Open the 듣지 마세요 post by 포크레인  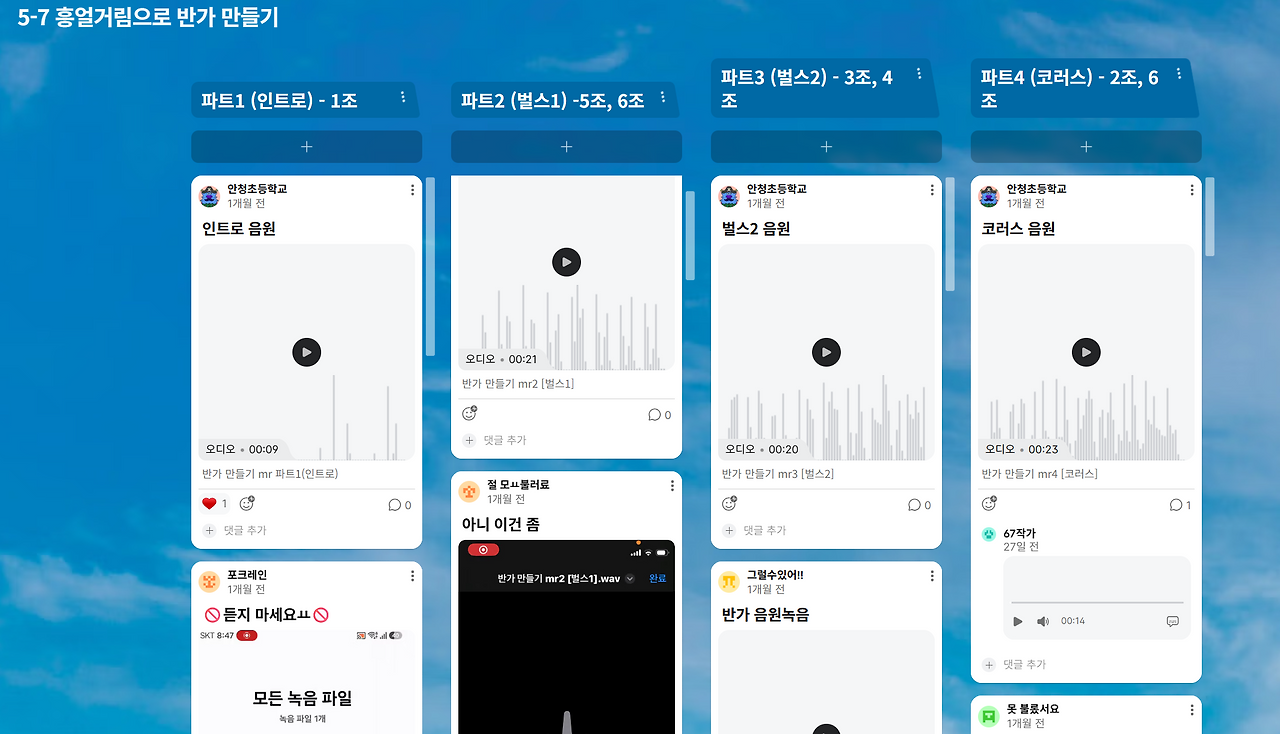266,614
